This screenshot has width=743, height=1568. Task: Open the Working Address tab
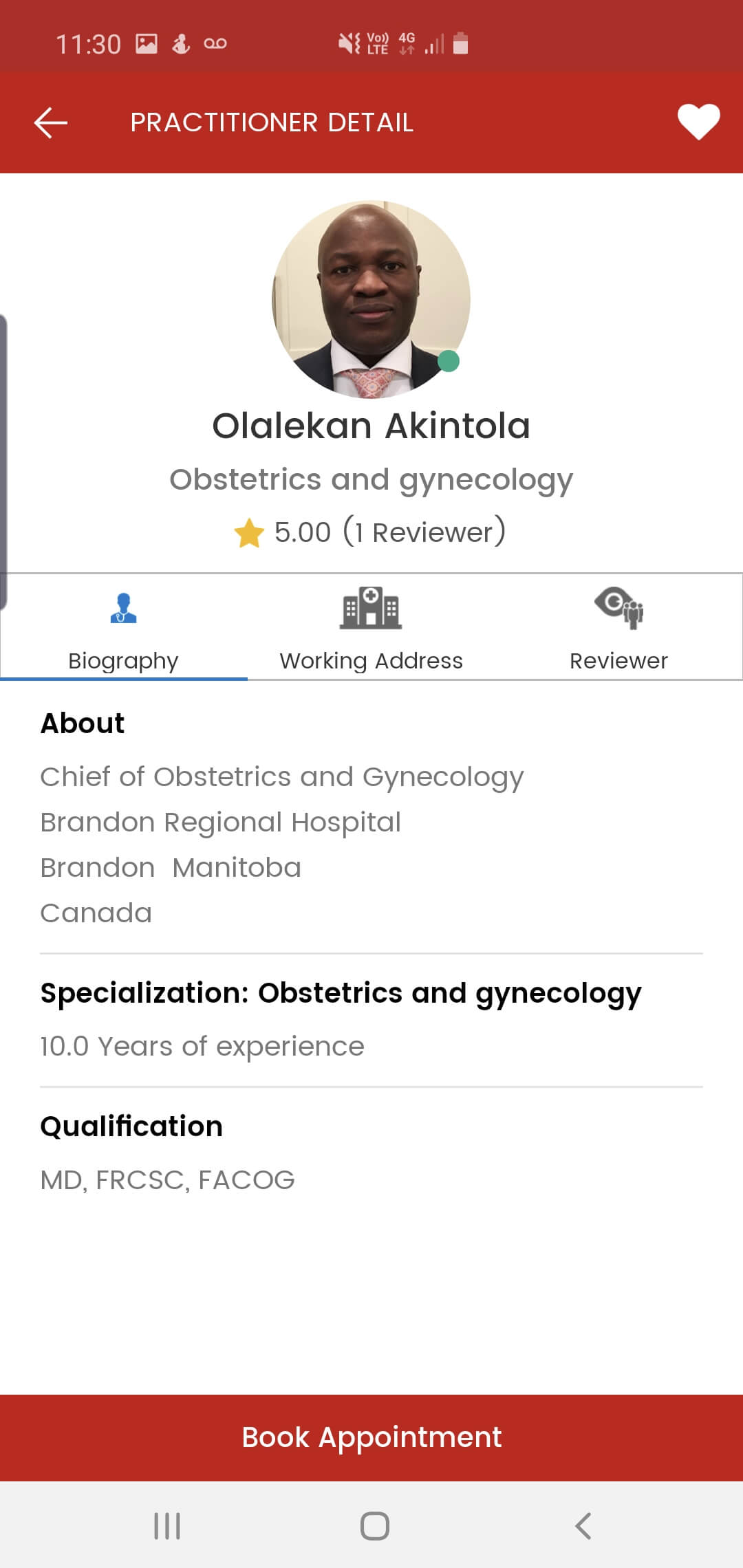tap(371, 627)
